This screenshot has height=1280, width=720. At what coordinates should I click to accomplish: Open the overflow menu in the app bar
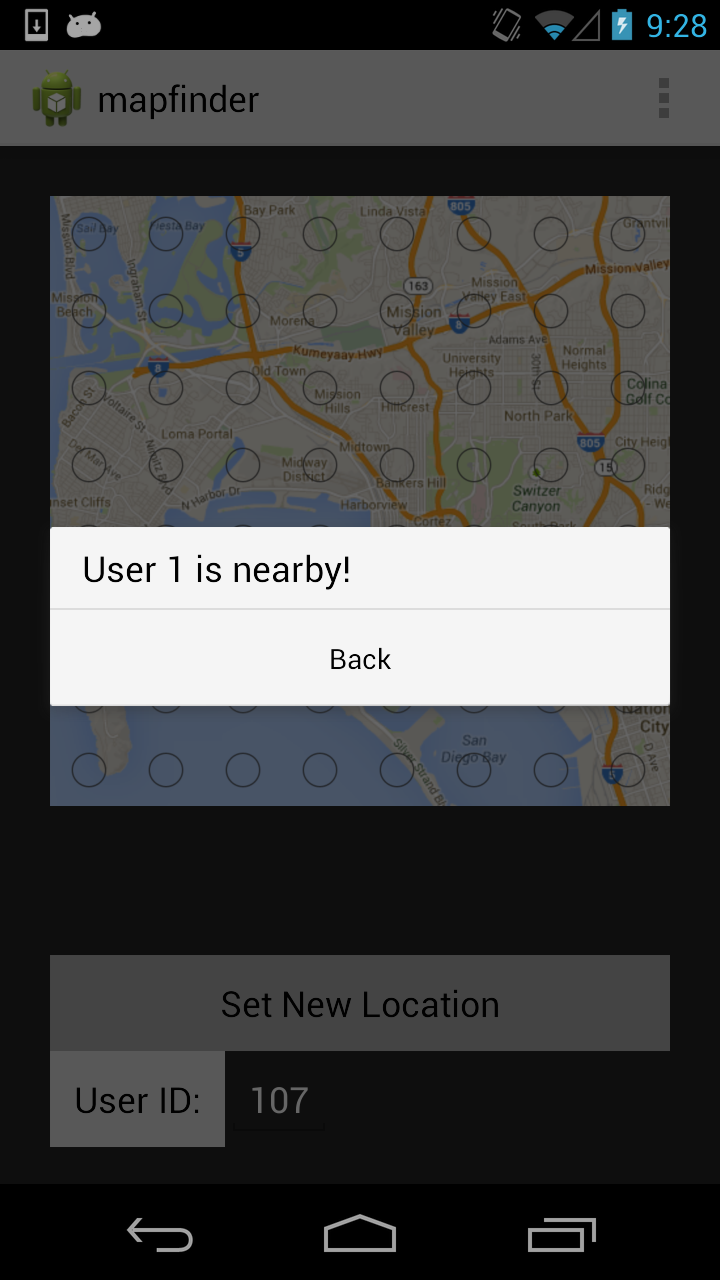pyautogui.click(x=663, y=98)
